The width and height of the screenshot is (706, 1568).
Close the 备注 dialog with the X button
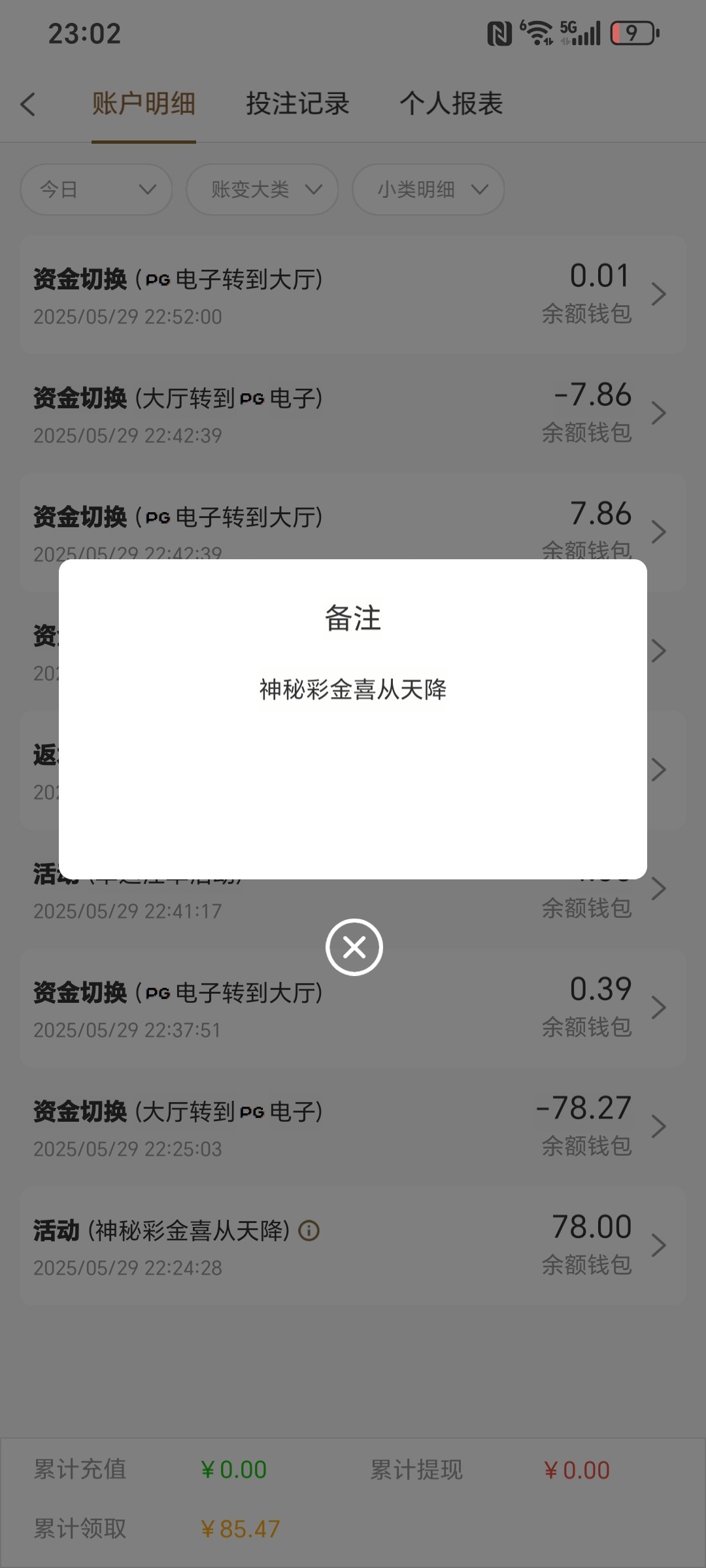click(x=354, y=947)
